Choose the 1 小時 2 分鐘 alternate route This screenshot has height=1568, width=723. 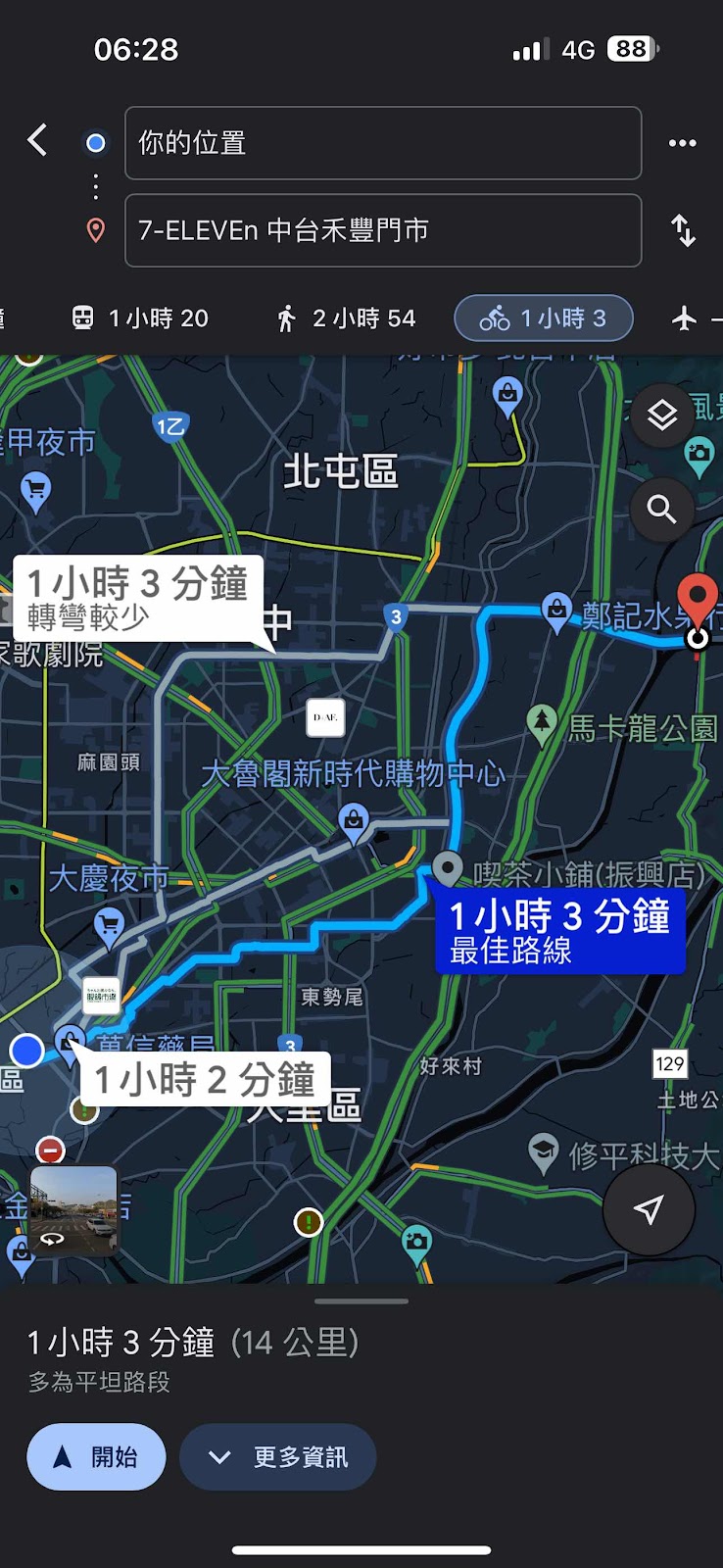[x=205, y=1080]
